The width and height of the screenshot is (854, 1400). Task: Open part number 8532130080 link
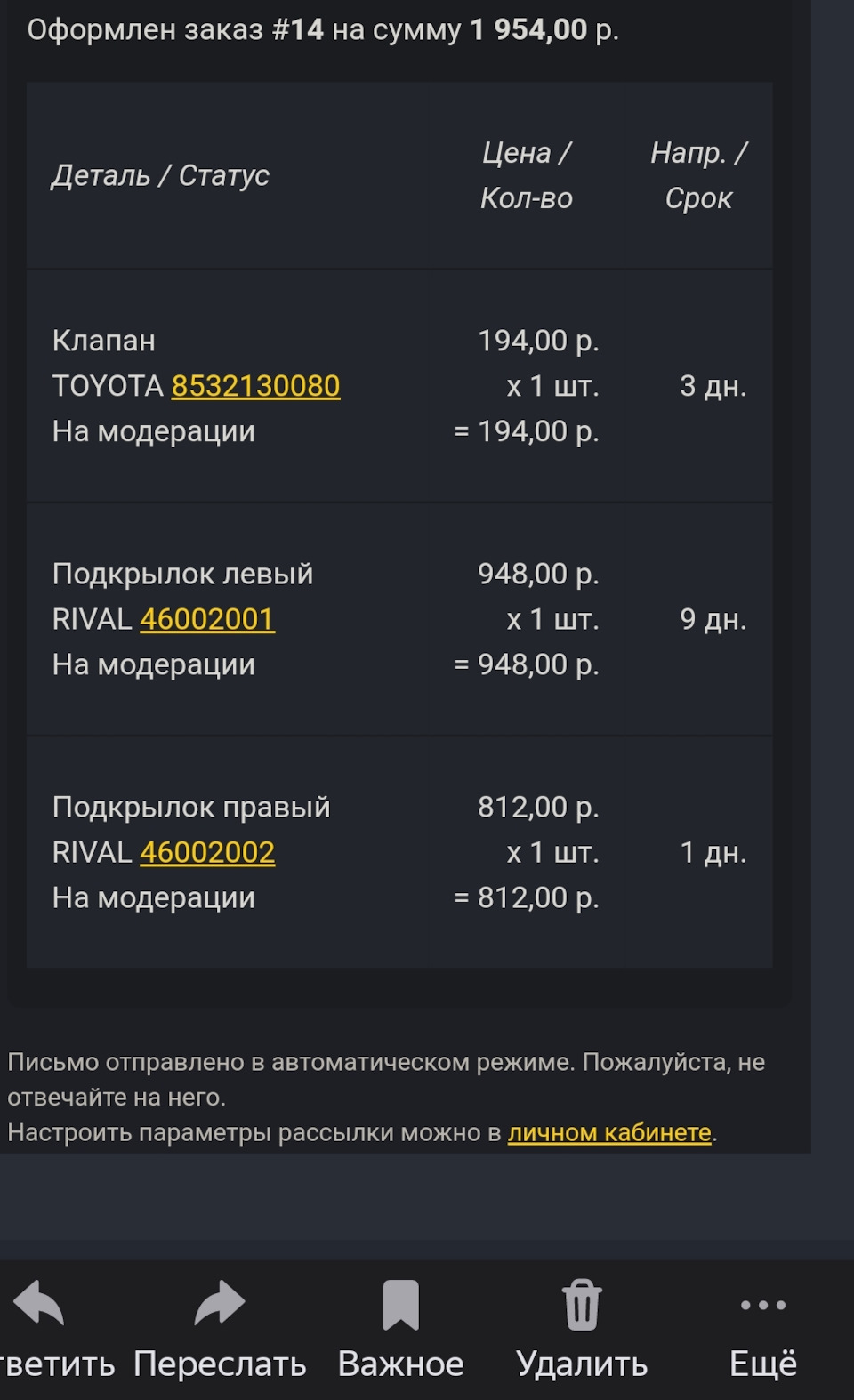(x=255, y=386)
